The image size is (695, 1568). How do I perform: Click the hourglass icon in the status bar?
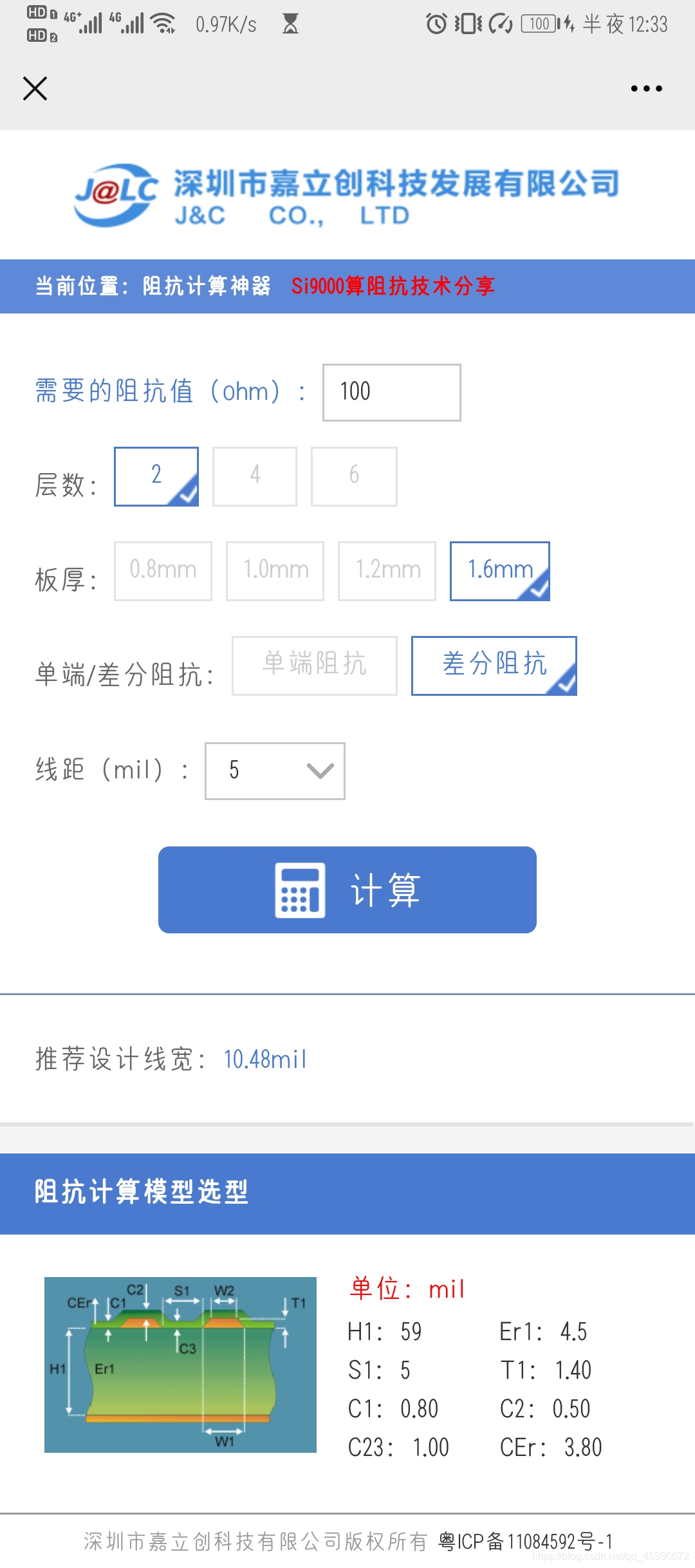289,23
